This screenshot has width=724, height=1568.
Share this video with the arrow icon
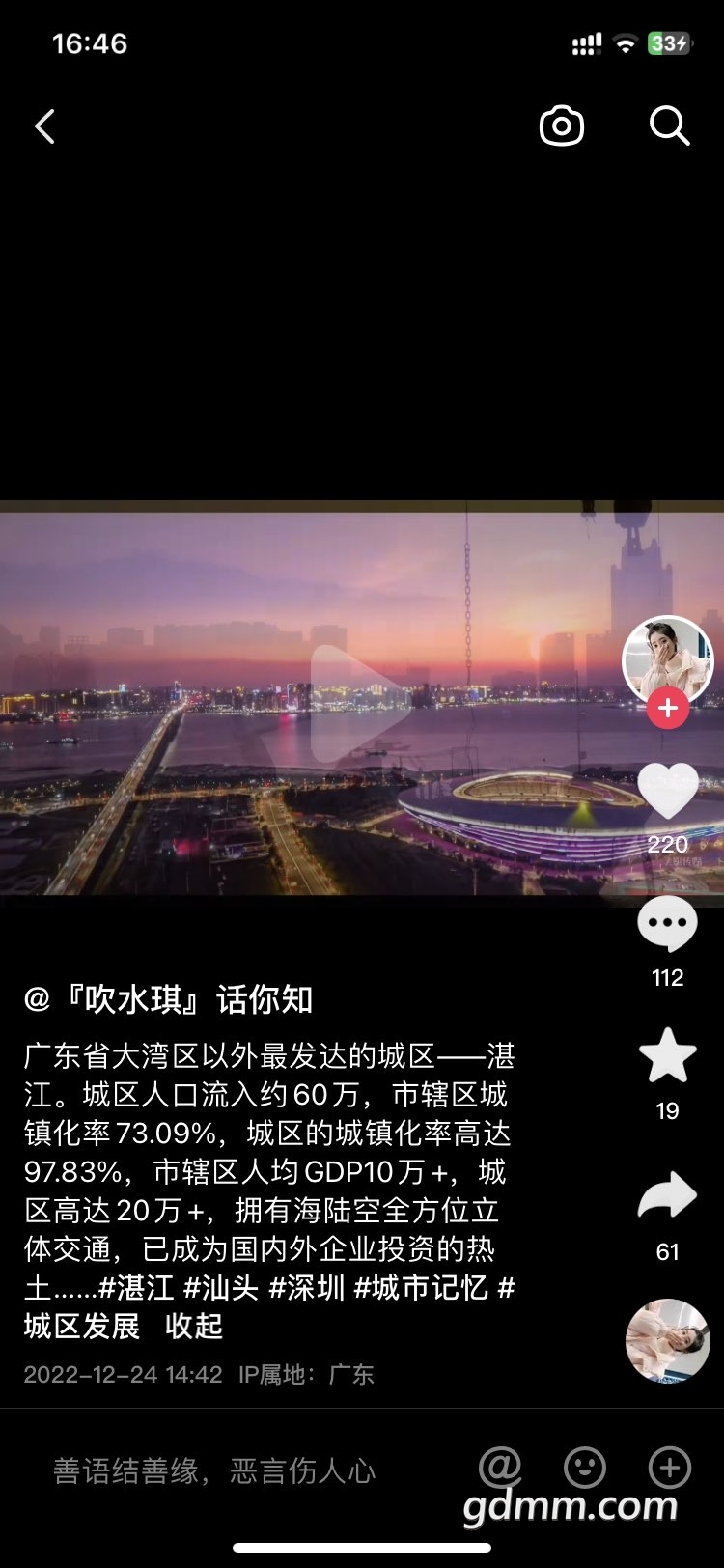coord(667,1197)
